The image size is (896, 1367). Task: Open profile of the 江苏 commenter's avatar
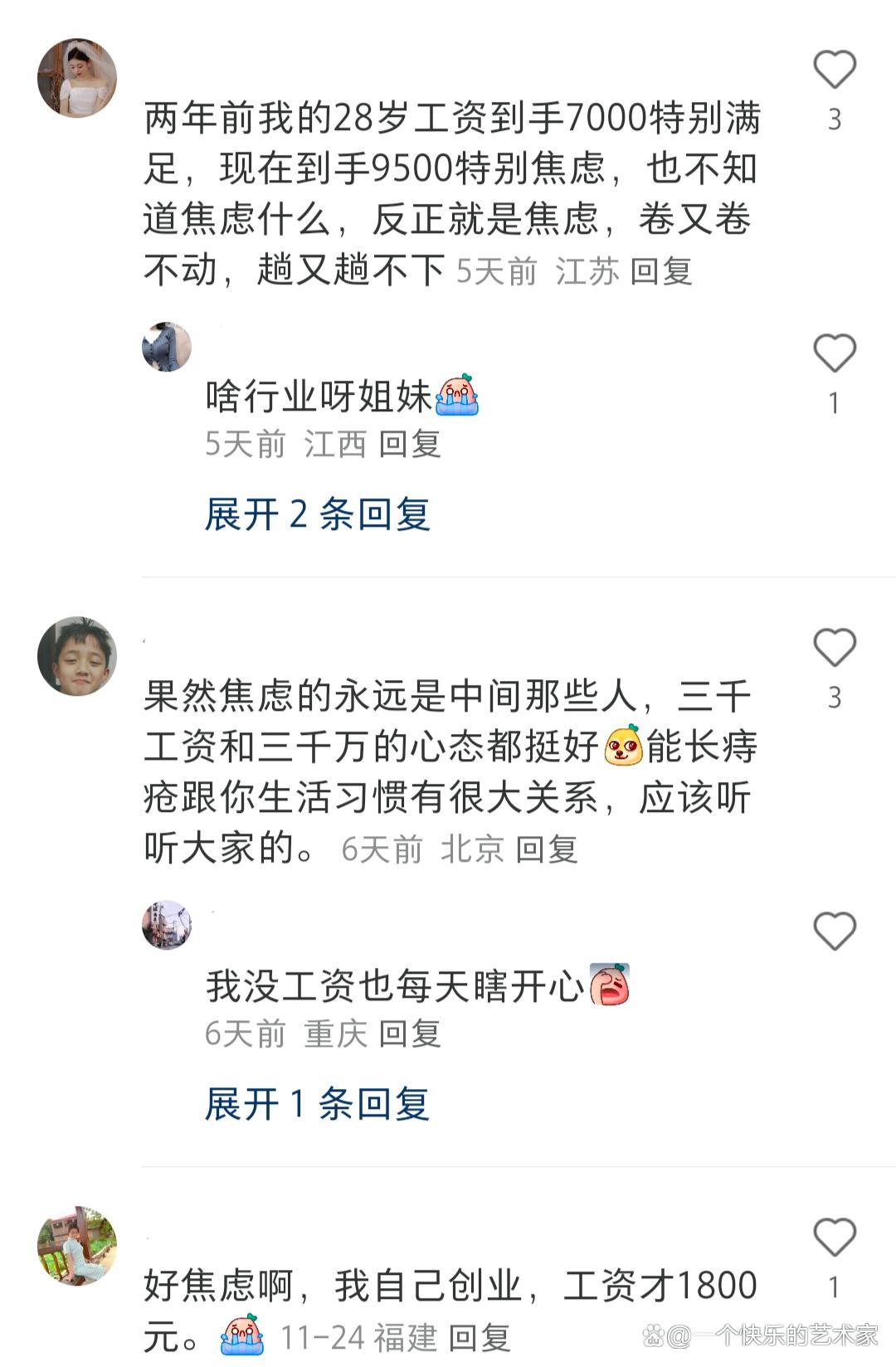click(77, 78)
